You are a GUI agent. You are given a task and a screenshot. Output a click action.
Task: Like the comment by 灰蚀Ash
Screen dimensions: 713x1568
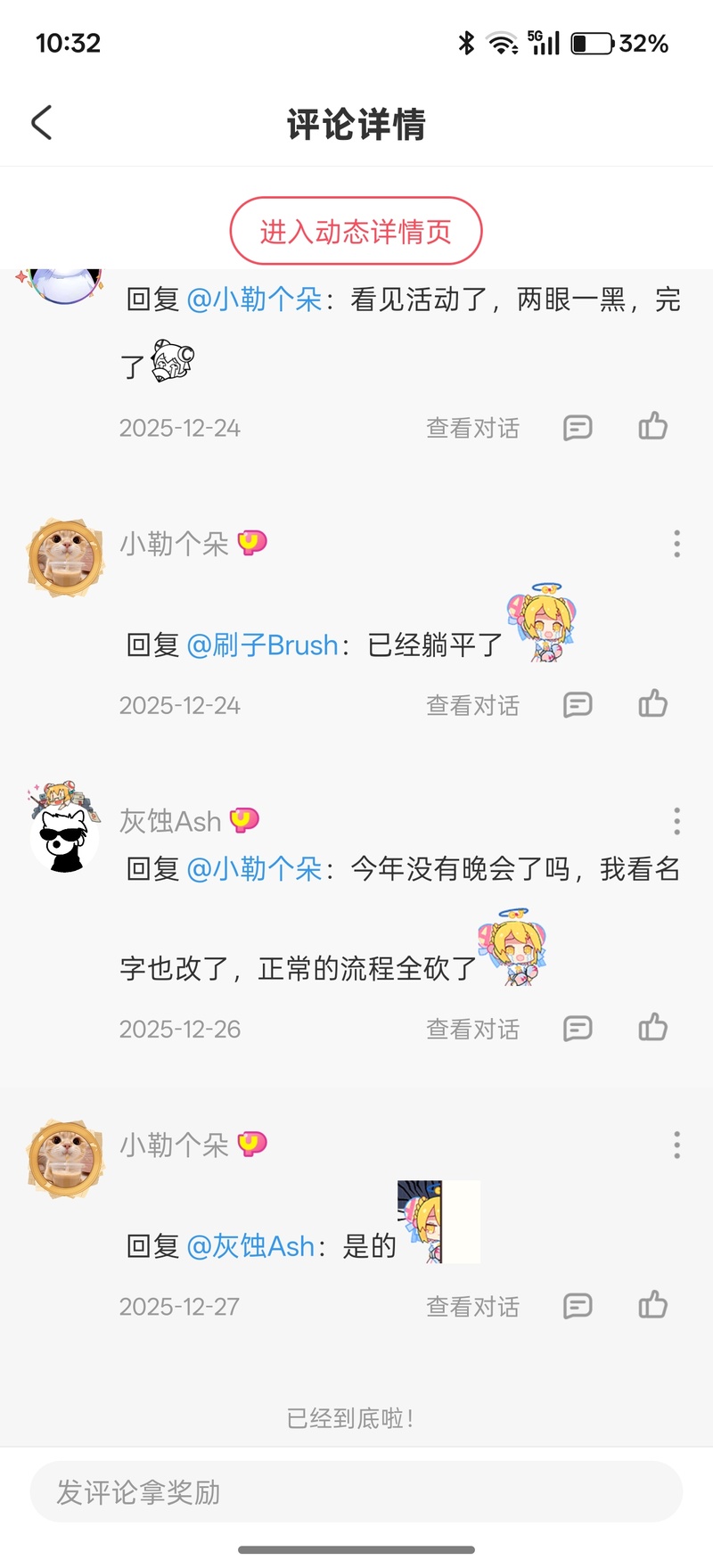pyautogui.click(x=652, y=1029)
